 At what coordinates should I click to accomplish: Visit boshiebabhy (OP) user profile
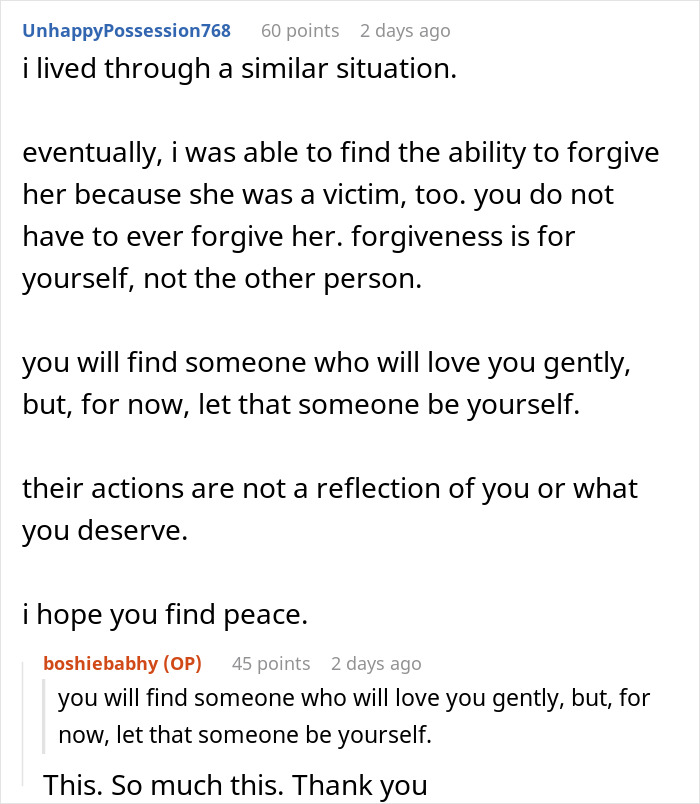[122, 664]
